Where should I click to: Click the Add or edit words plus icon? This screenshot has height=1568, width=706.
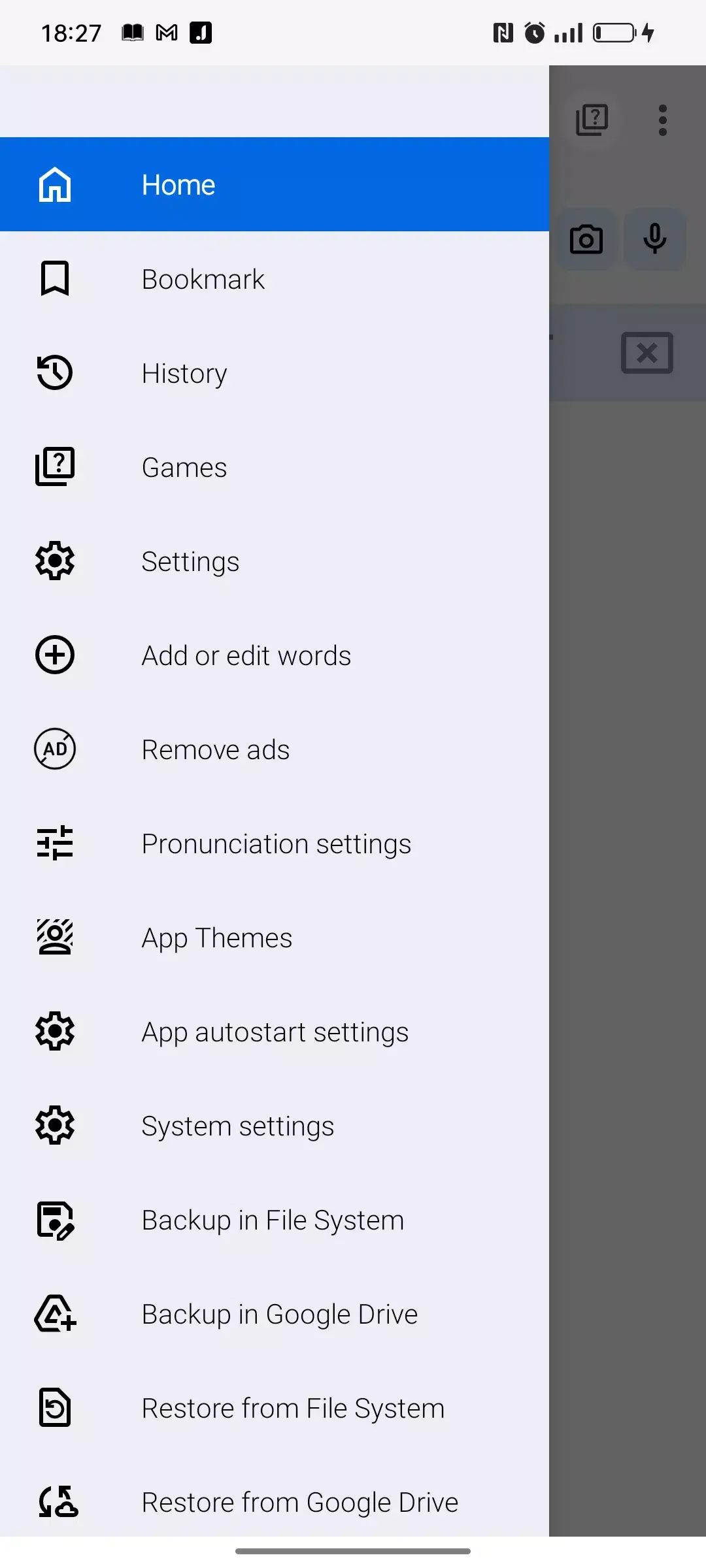pos(54,655)
